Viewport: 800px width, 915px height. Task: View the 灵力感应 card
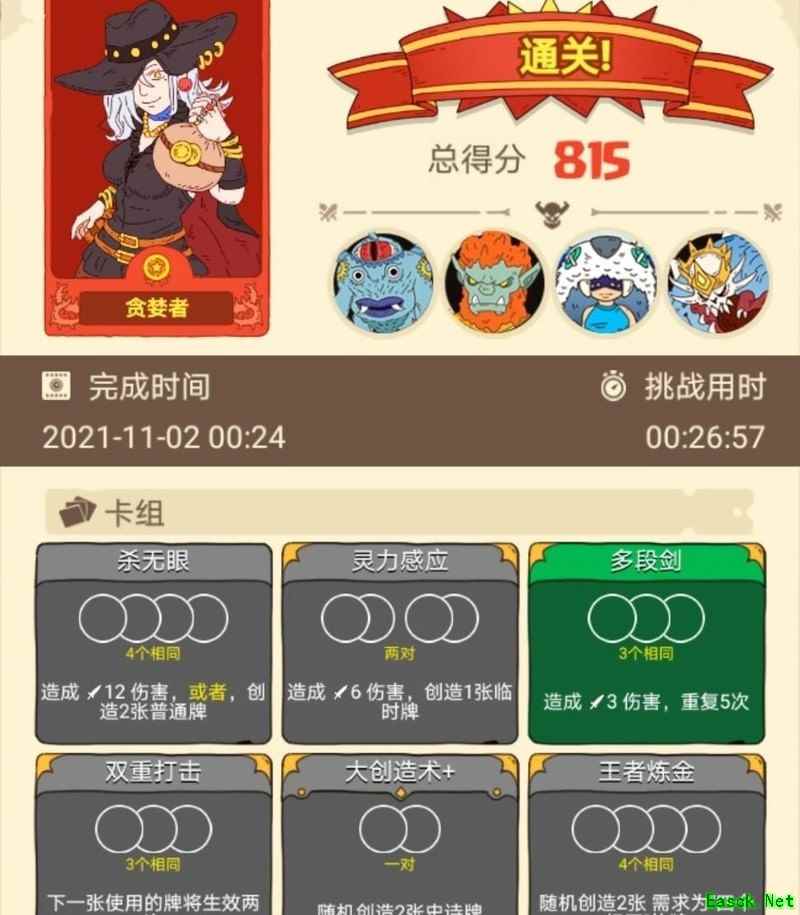click(400, 643)
